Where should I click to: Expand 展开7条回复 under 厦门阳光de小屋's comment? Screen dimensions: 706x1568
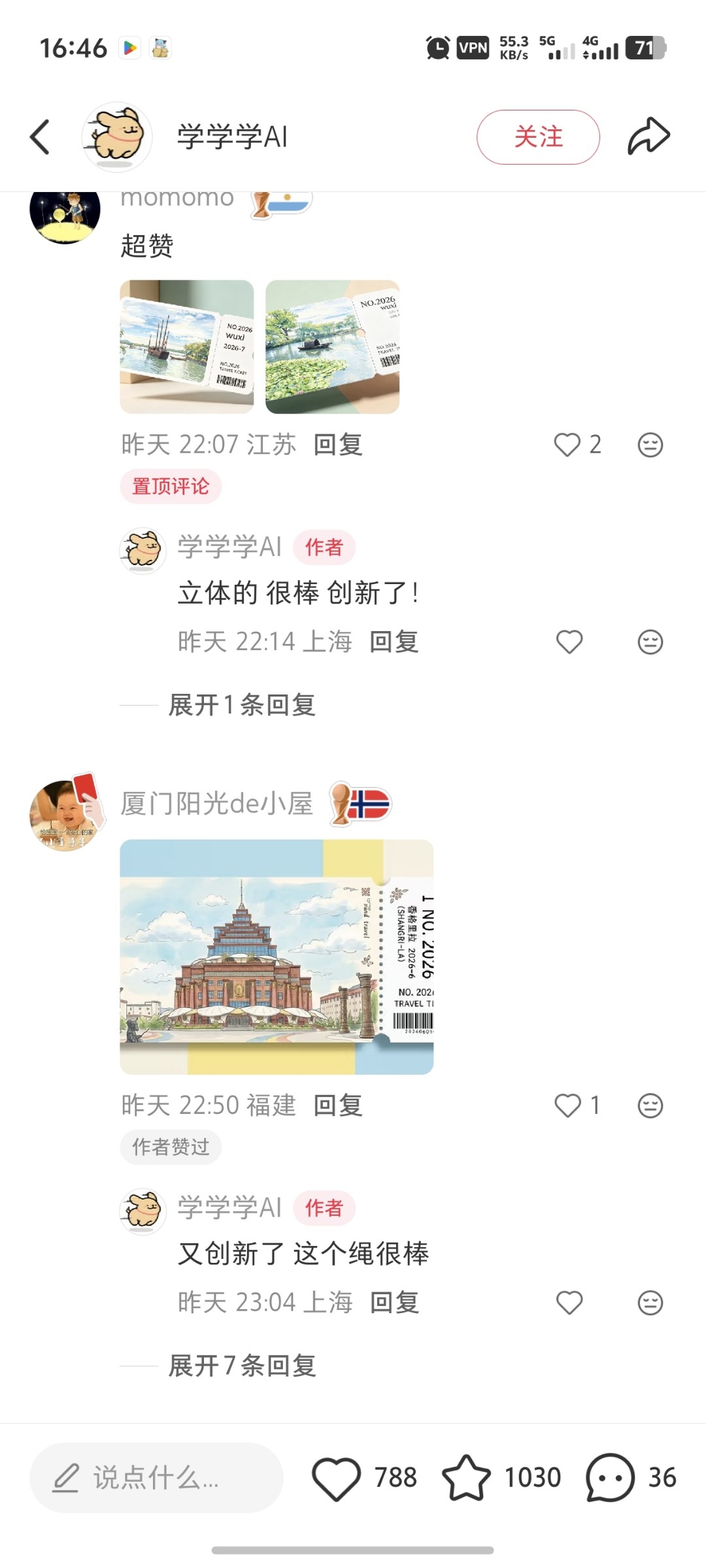point(242,1365)
